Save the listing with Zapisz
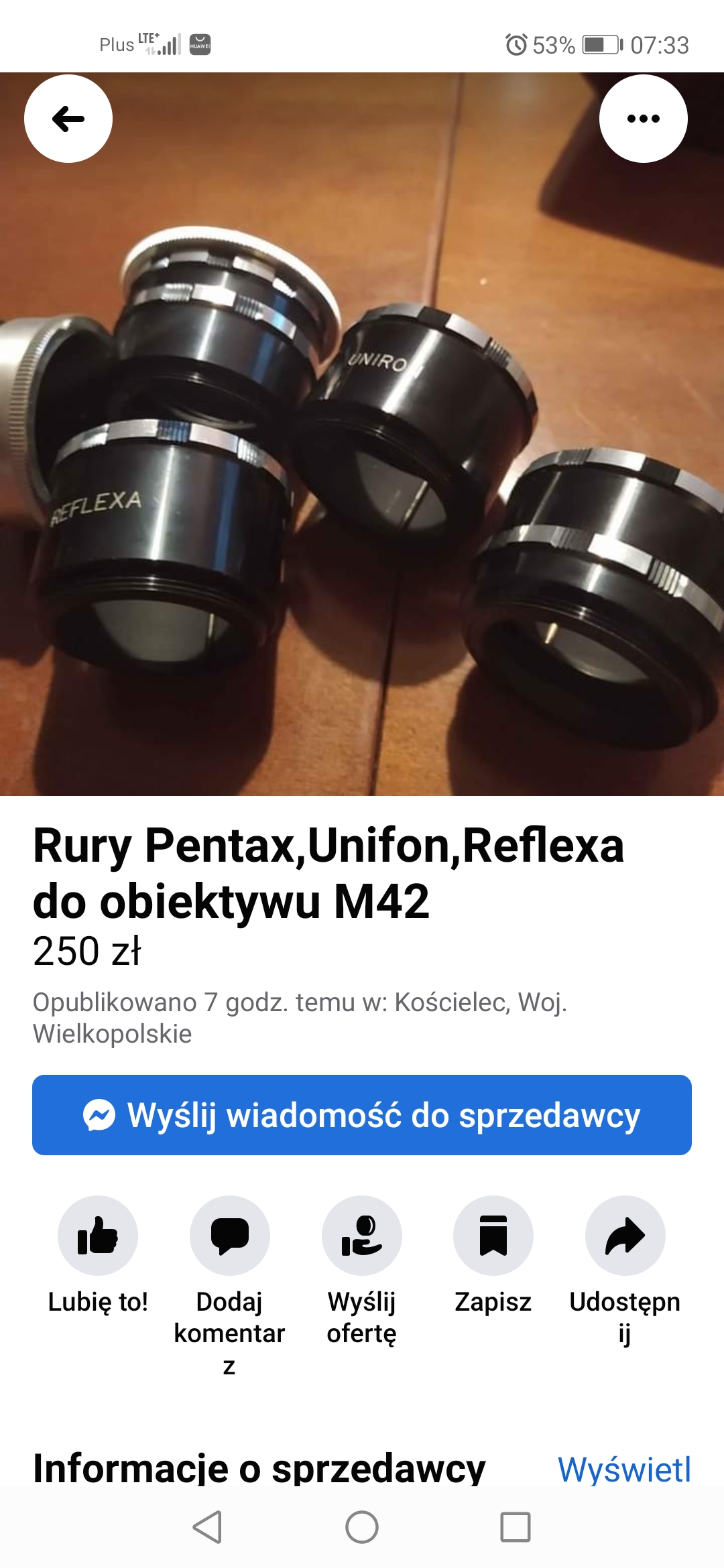The height and width of the screenshot is (1568, 724). pos(493,1236)
